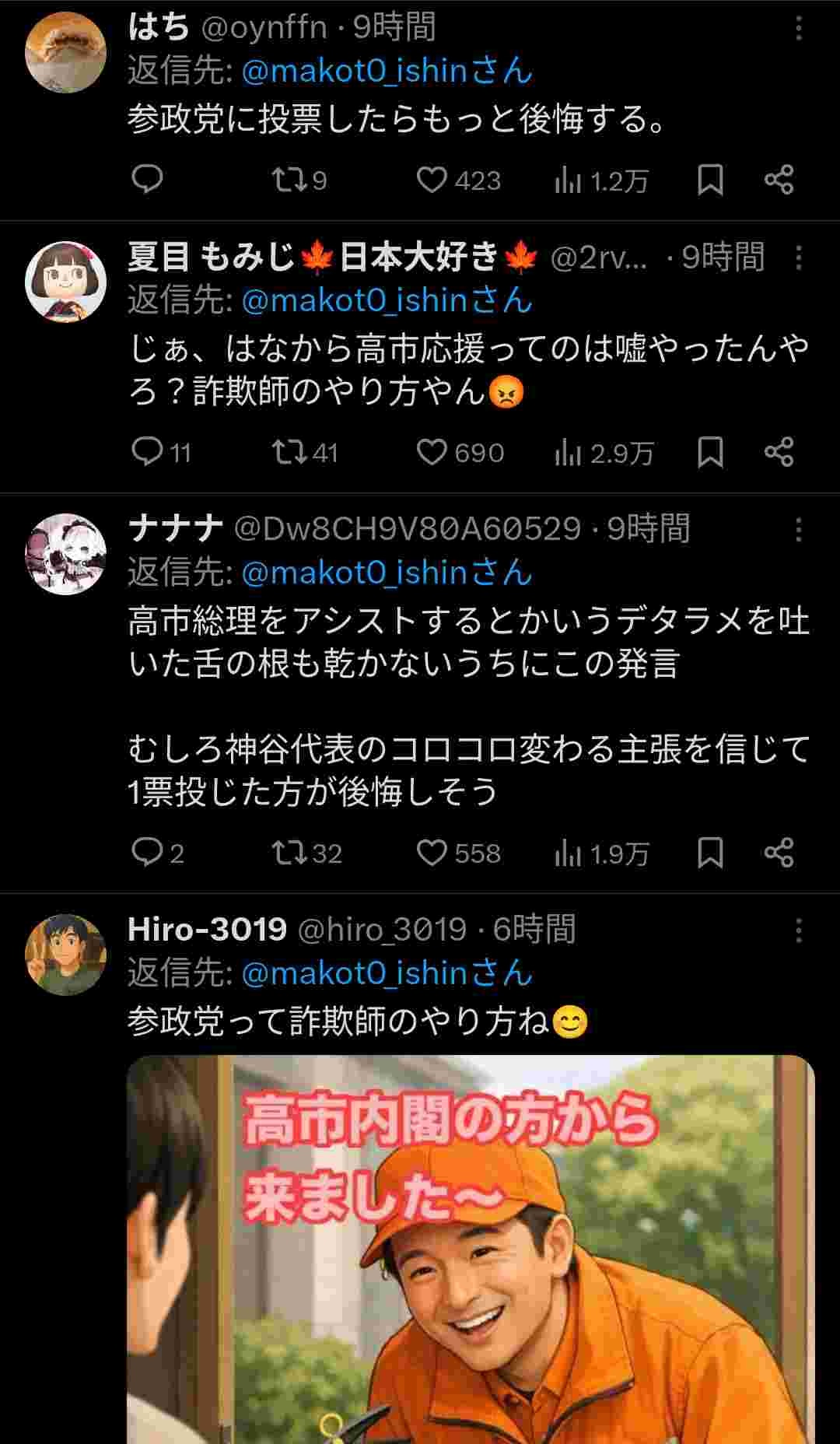
Task: Share はち's reply
Action: coord(779,180)
